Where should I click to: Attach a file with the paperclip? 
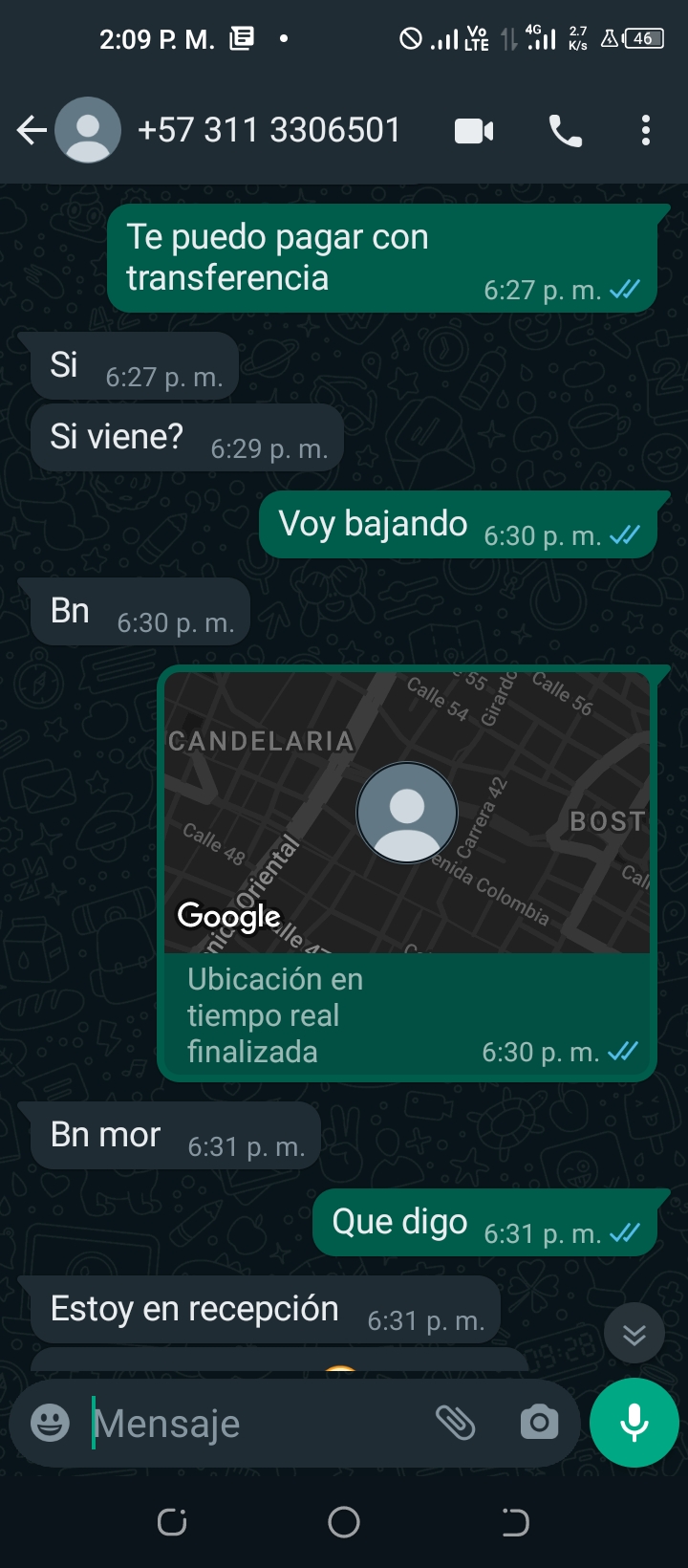(x=456, y=1423)
